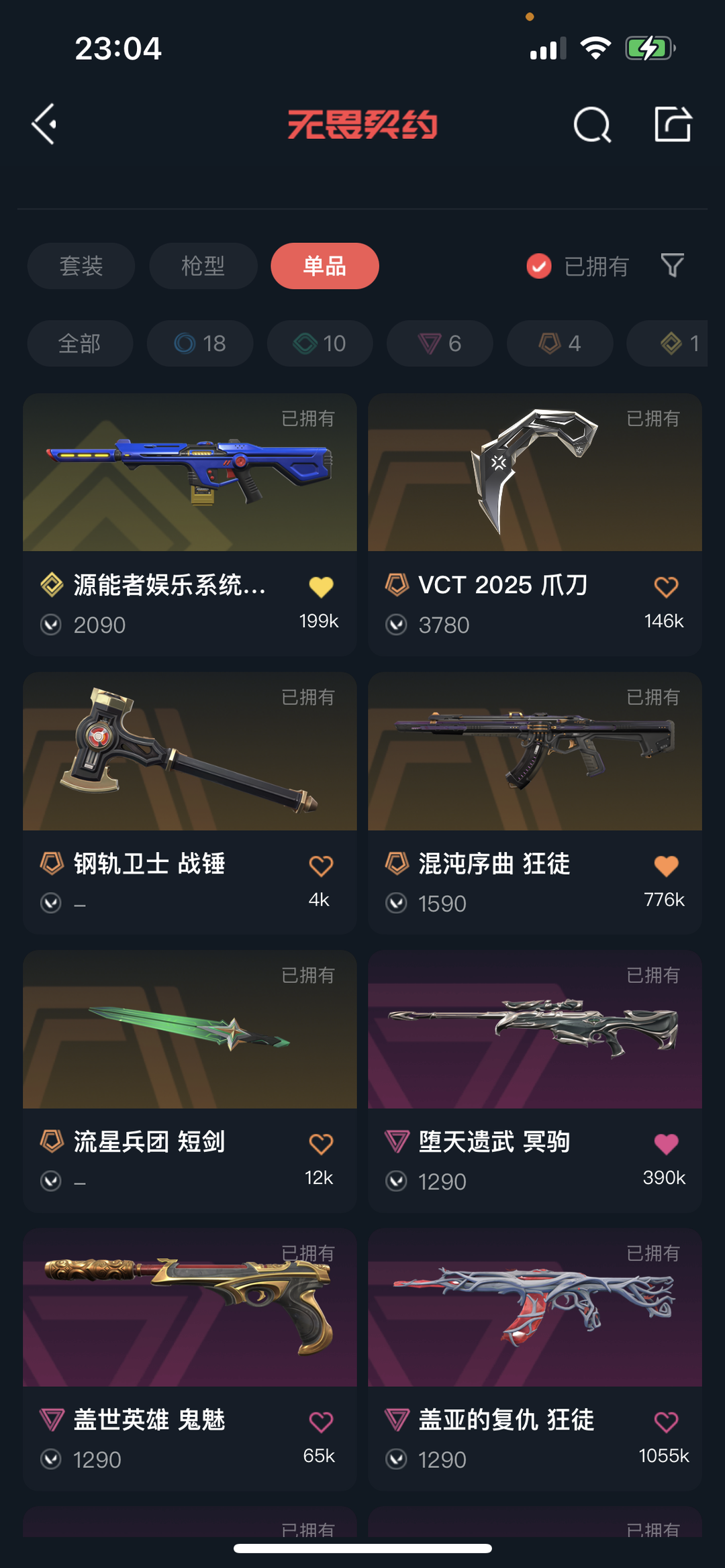Switch to the 枪型 tab
The image size is (725, 1568).
tap(203, 266)
